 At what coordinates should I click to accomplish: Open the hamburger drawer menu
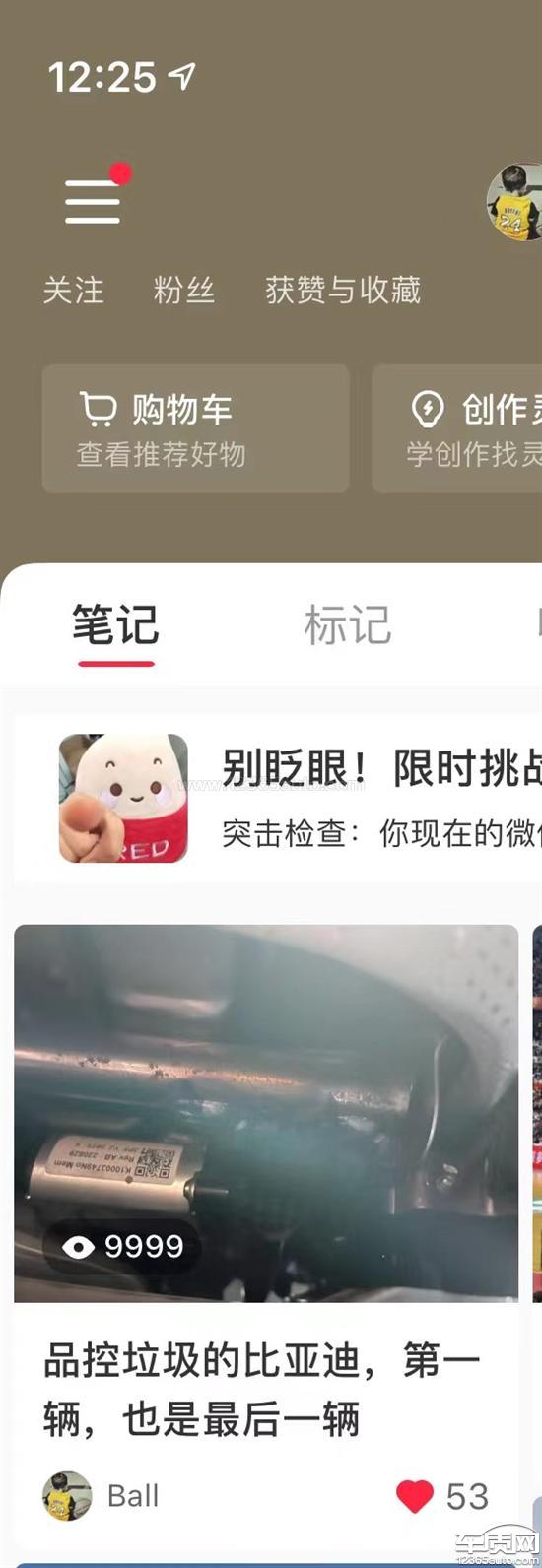coord(93,201)
